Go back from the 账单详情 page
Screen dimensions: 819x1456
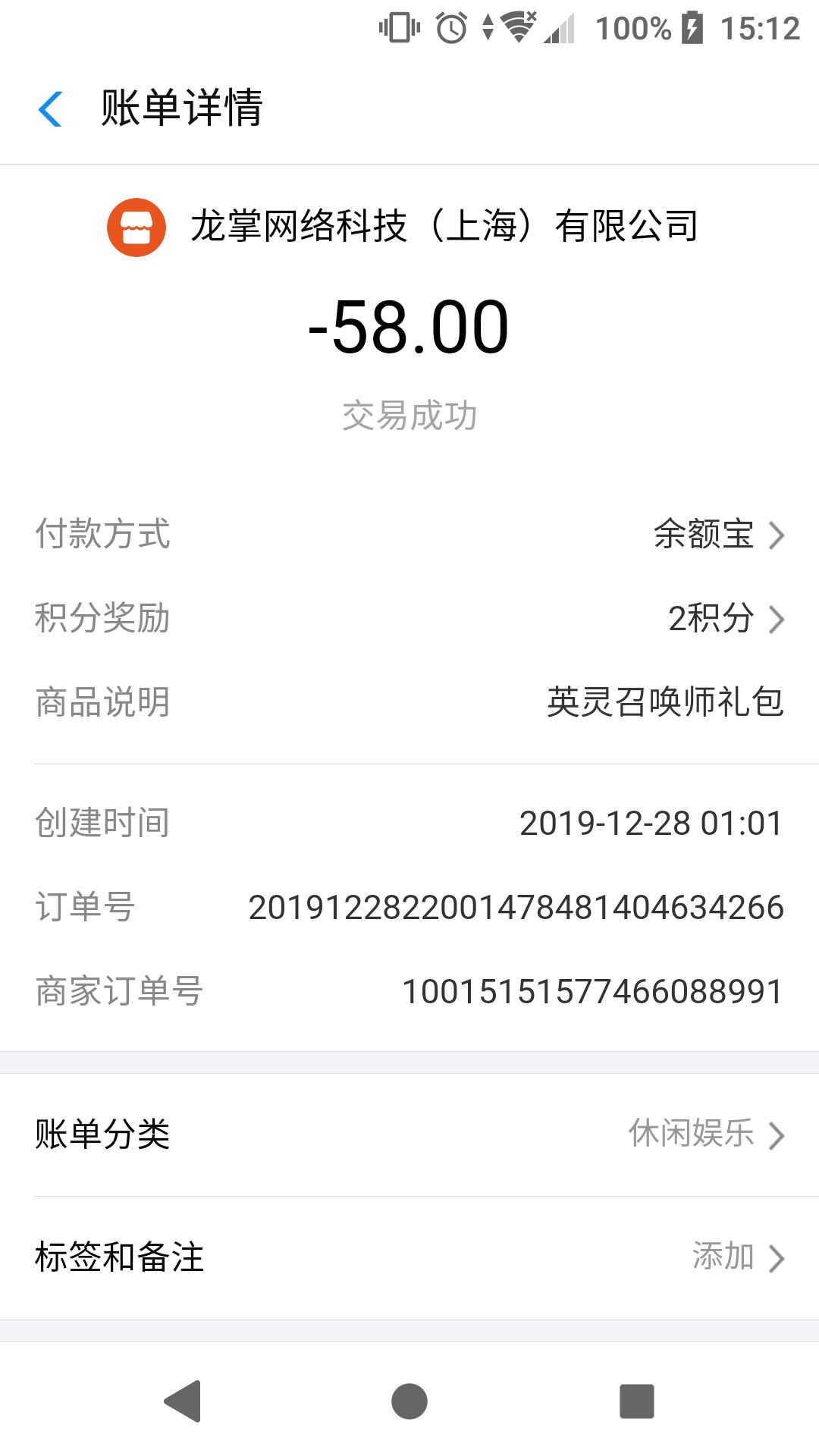[x=50, y=108]
